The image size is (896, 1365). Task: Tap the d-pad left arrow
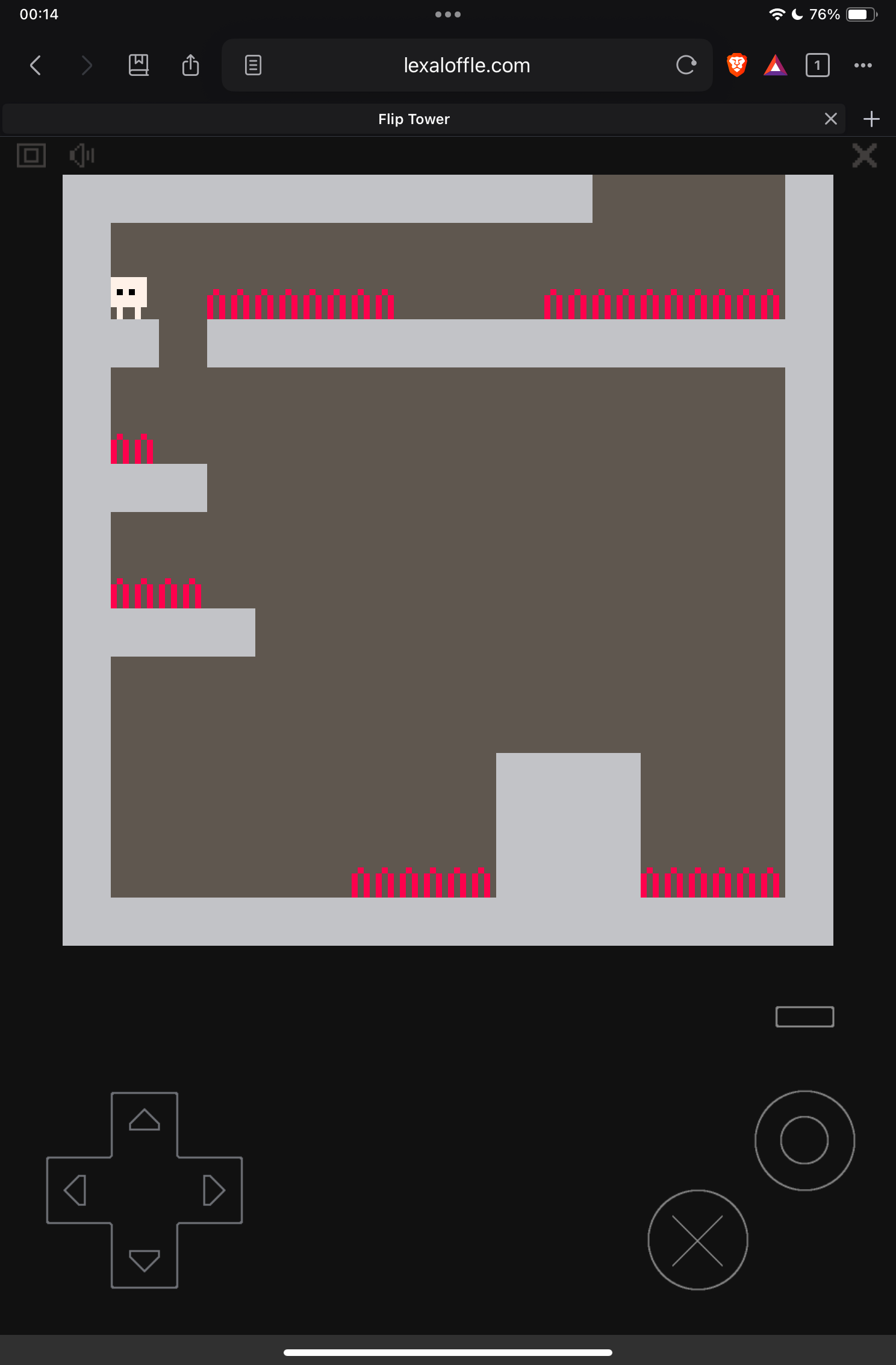(76, 1190)
